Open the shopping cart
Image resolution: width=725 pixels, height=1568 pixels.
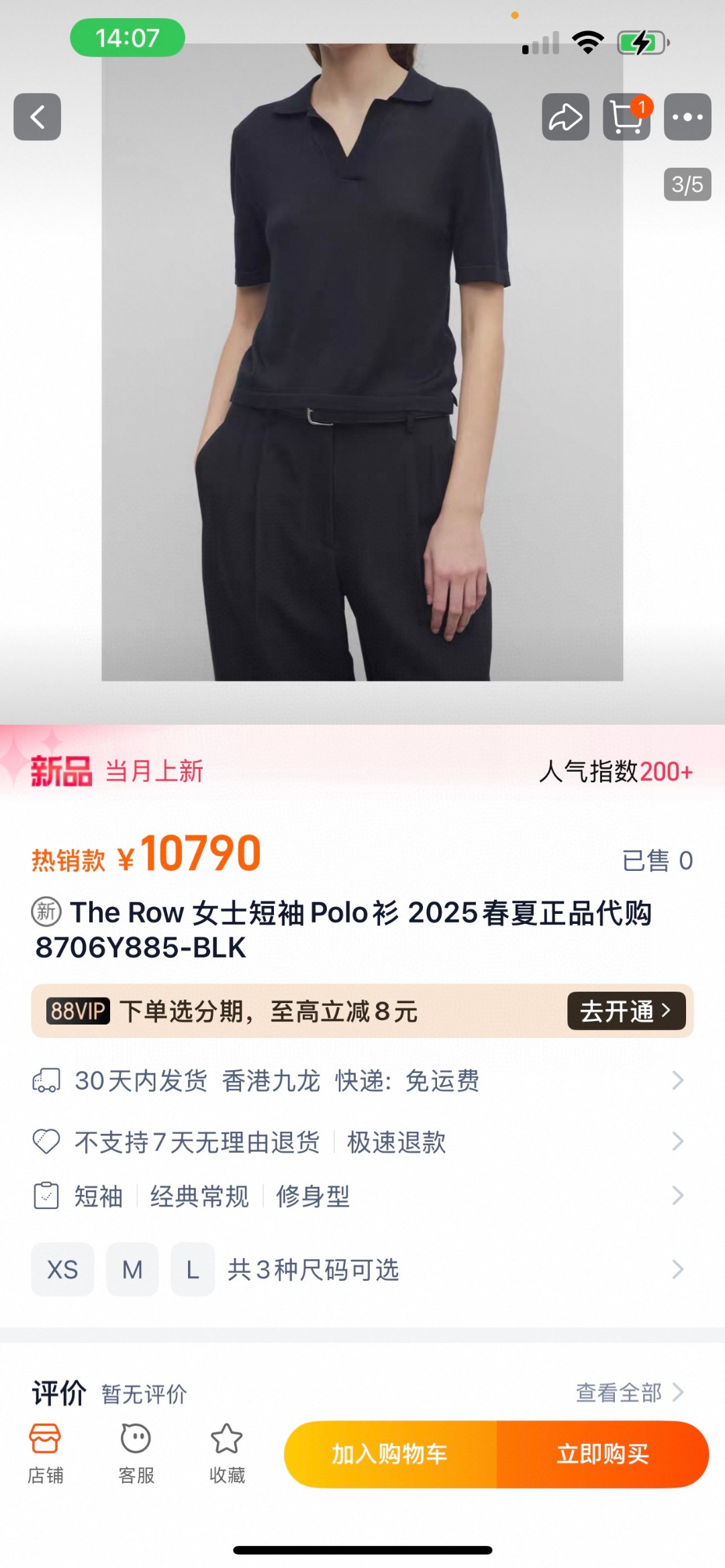click(x=626, y=117)
